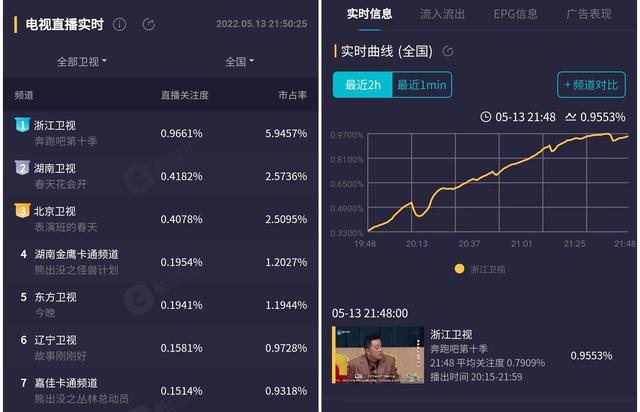
Task: Add a channel via +频道对比
Action: (x=591, y=85)
